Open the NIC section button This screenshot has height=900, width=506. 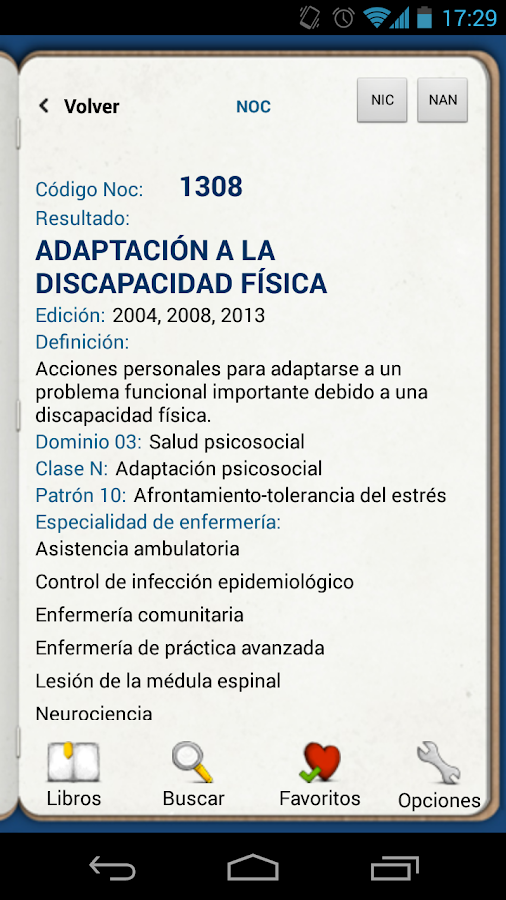pyautogui.click(x=382, y=100)
